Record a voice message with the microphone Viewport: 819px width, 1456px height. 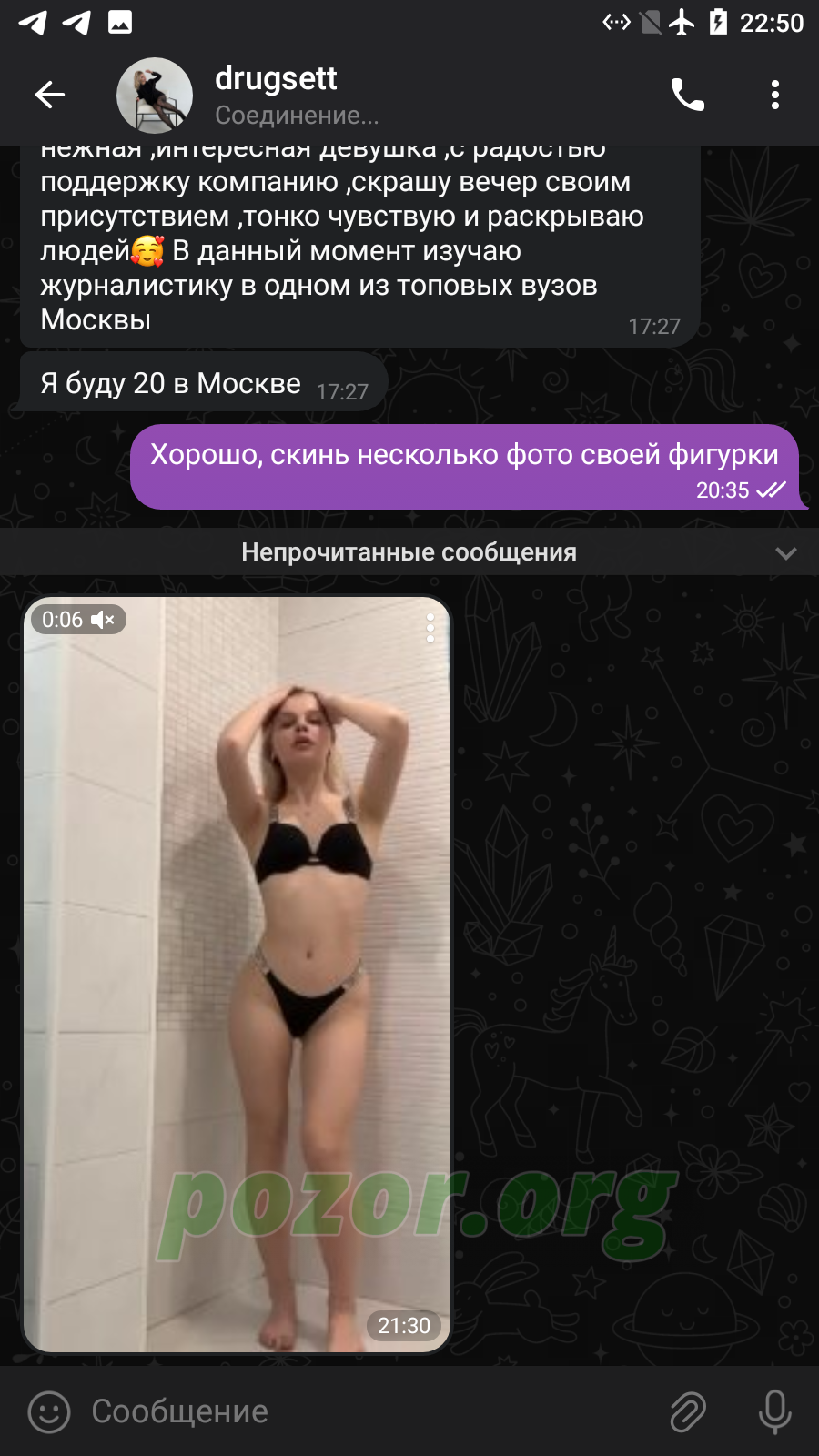(x=774, y=1411)
